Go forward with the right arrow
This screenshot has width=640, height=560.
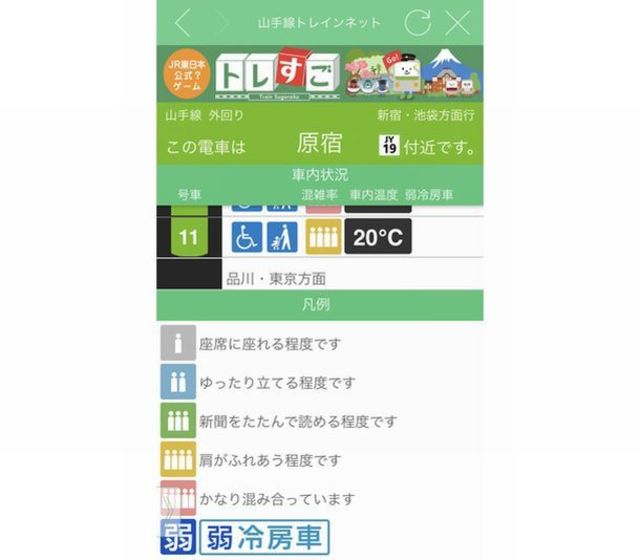tap(220, 22)
